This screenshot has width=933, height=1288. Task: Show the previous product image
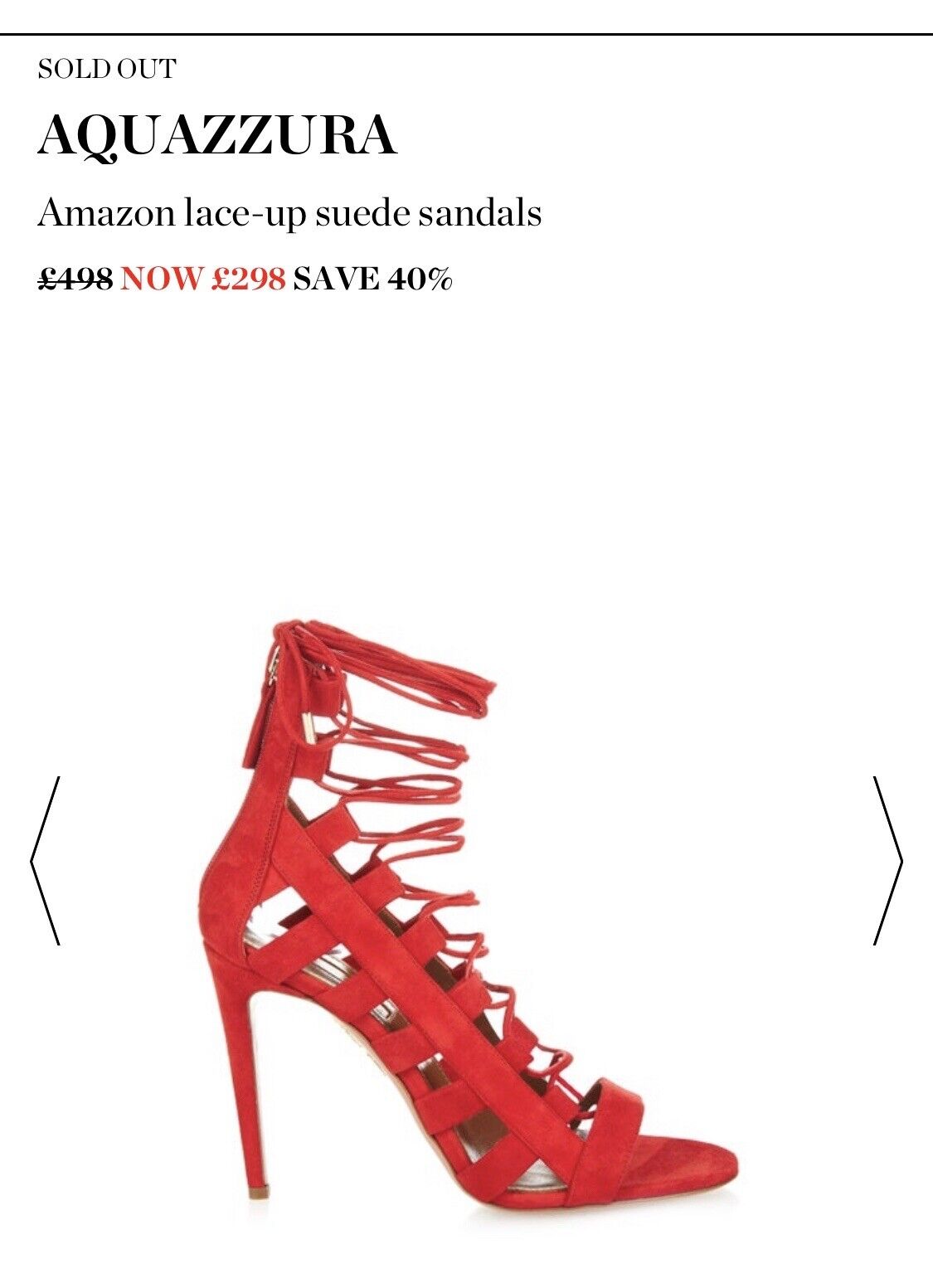(45, 860)
